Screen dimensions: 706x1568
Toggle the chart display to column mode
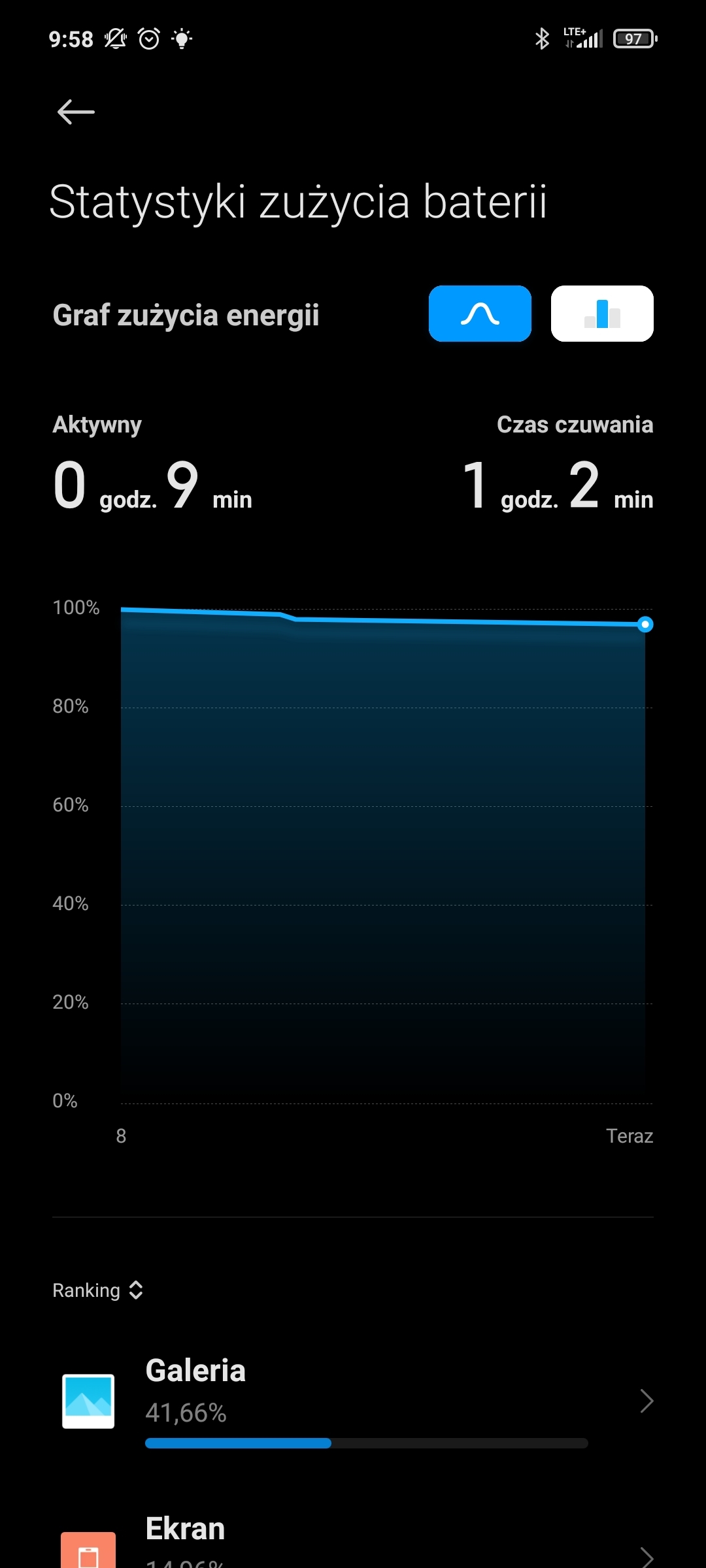pos(601,314)
